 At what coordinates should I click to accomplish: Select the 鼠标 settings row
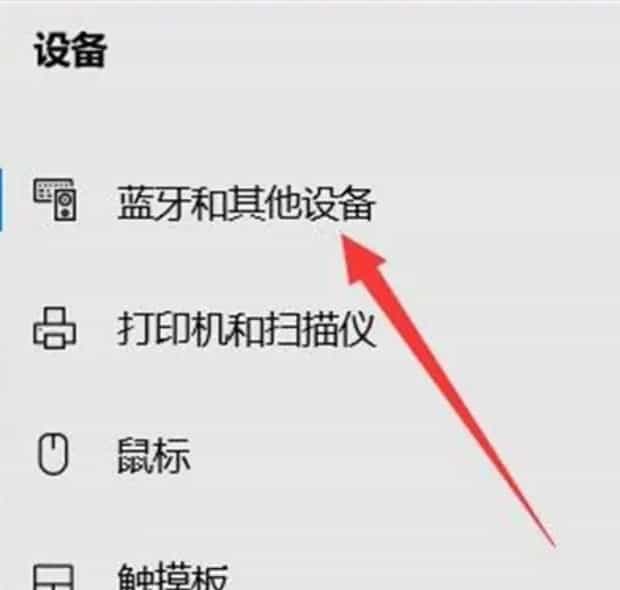(152, 456)
